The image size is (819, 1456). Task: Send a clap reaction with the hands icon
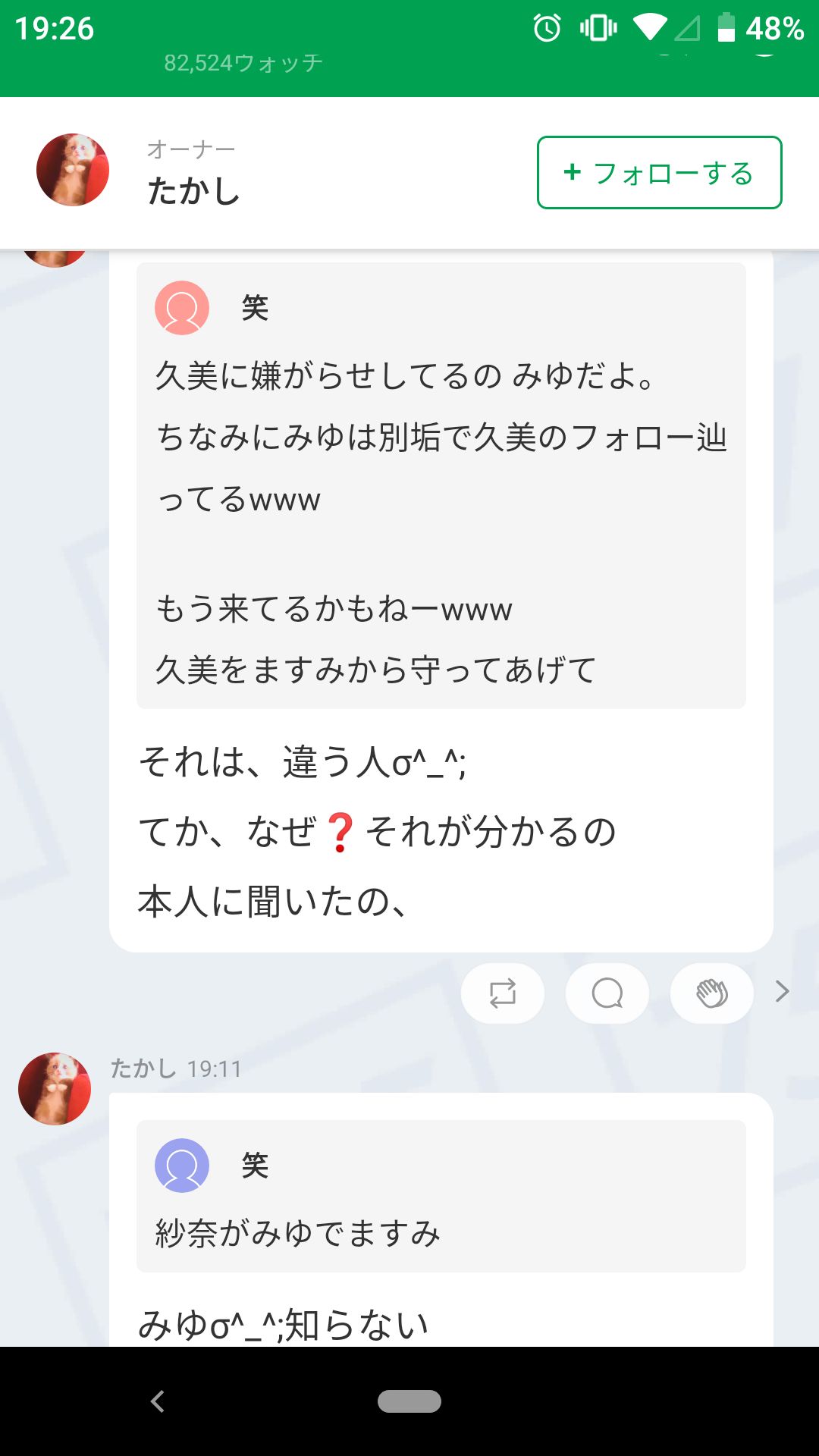pyautogui.click(x=711, y=993)
